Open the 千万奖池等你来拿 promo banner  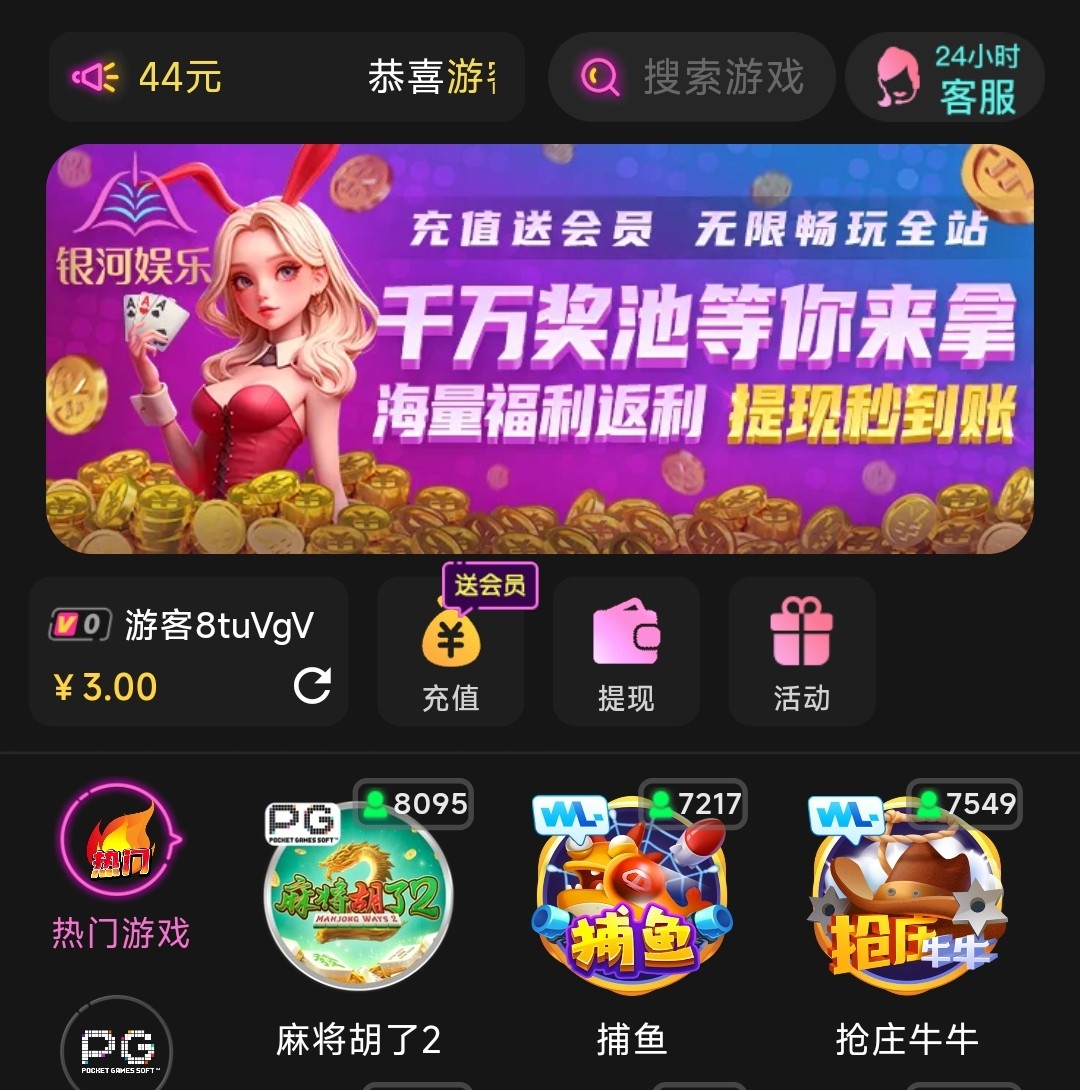pyautogui.click(x=540, y=349)
